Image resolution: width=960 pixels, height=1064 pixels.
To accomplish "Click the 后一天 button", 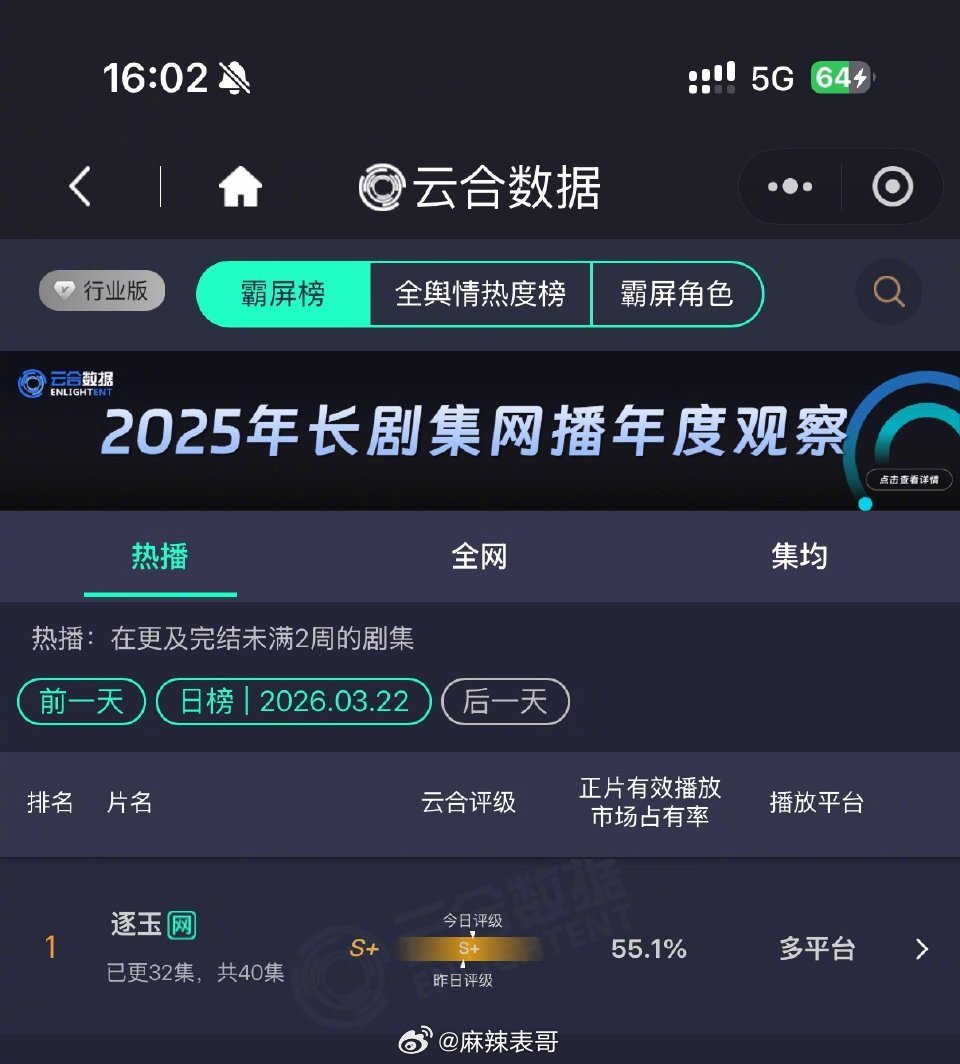I will [505, 701].
